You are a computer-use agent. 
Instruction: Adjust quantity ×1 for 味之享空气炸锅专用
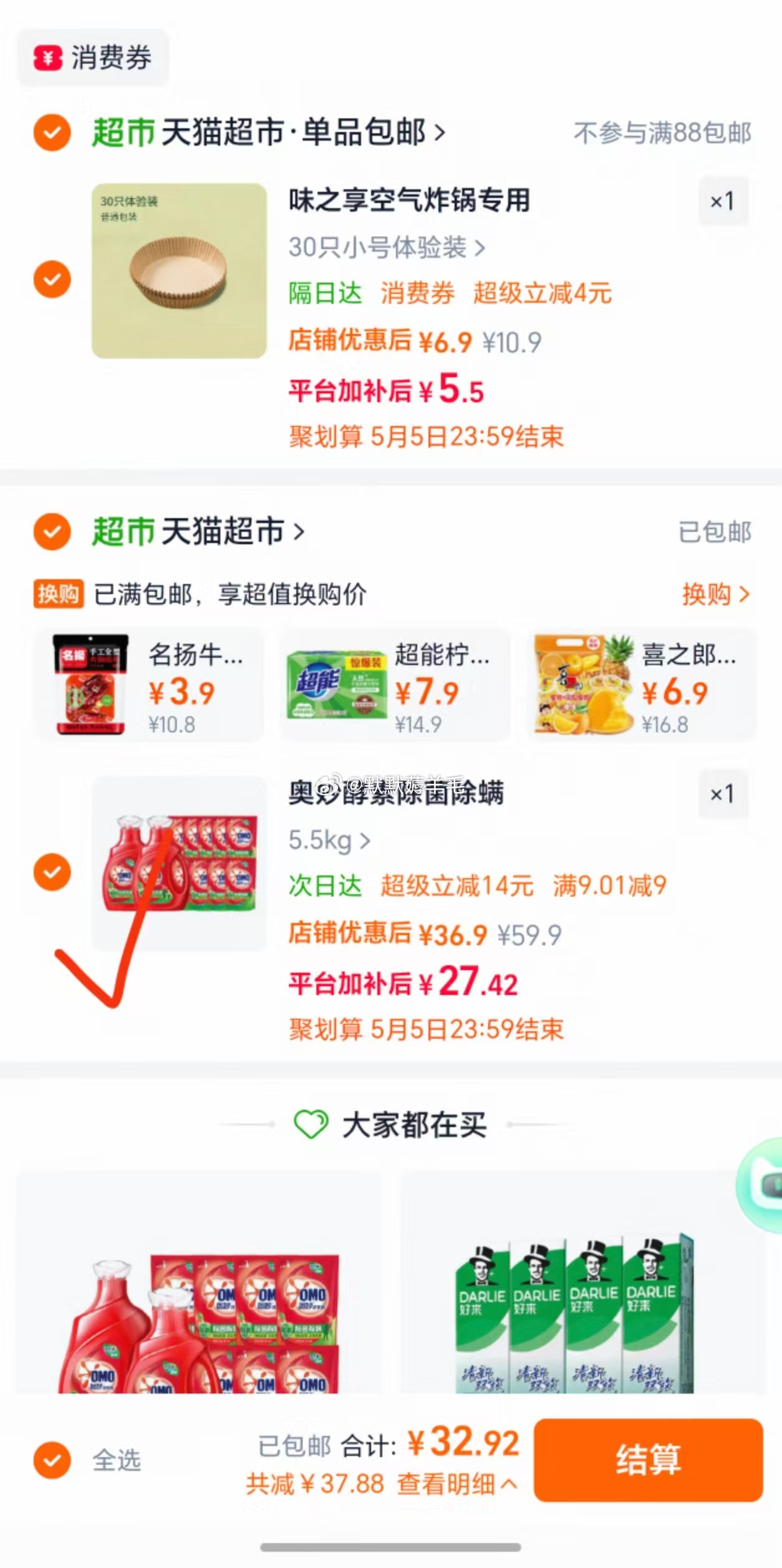(722, 201)
